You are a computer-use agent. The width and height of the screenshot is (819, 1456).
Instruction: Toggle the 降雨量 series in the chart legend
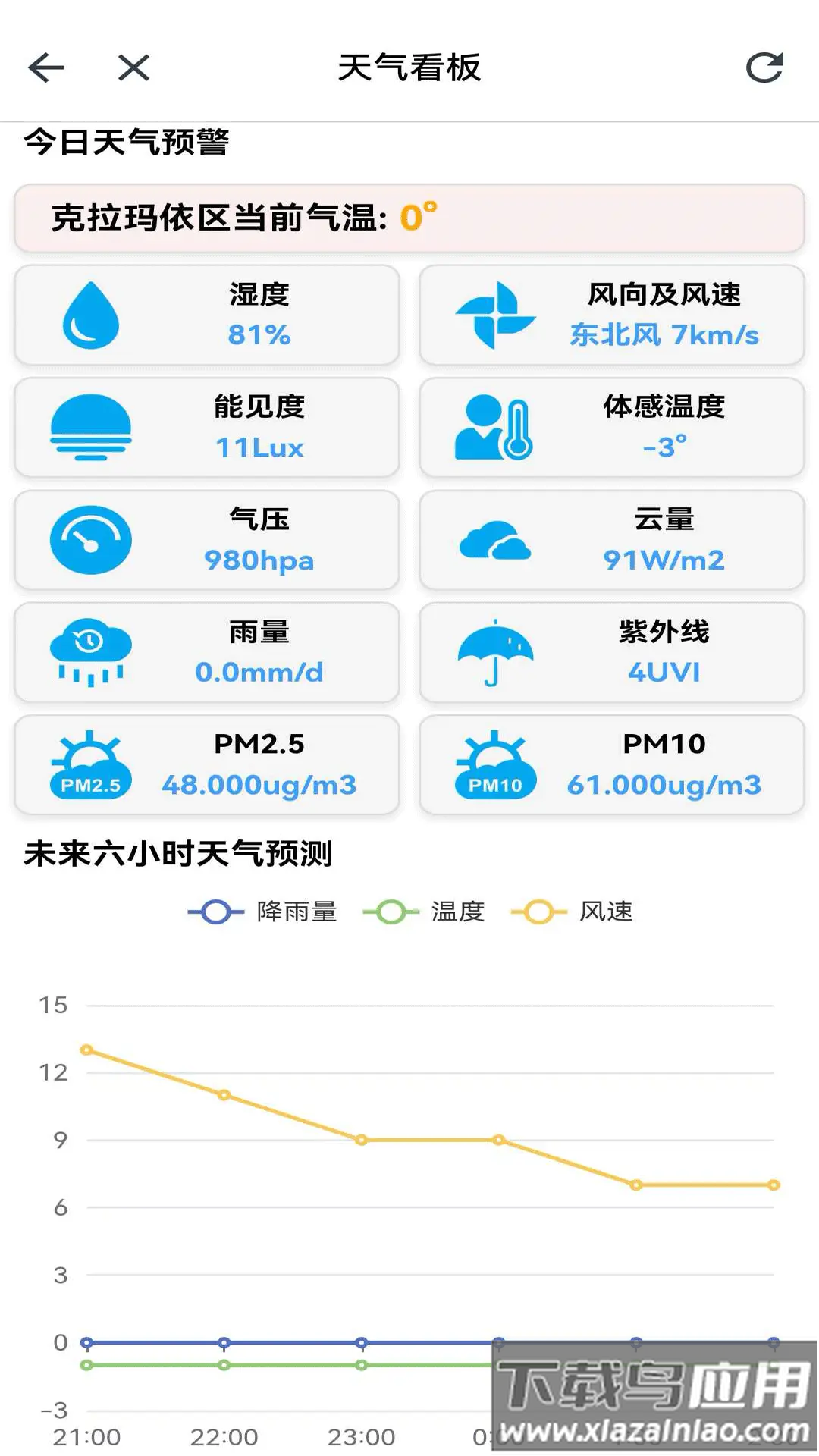coord(262,912)
